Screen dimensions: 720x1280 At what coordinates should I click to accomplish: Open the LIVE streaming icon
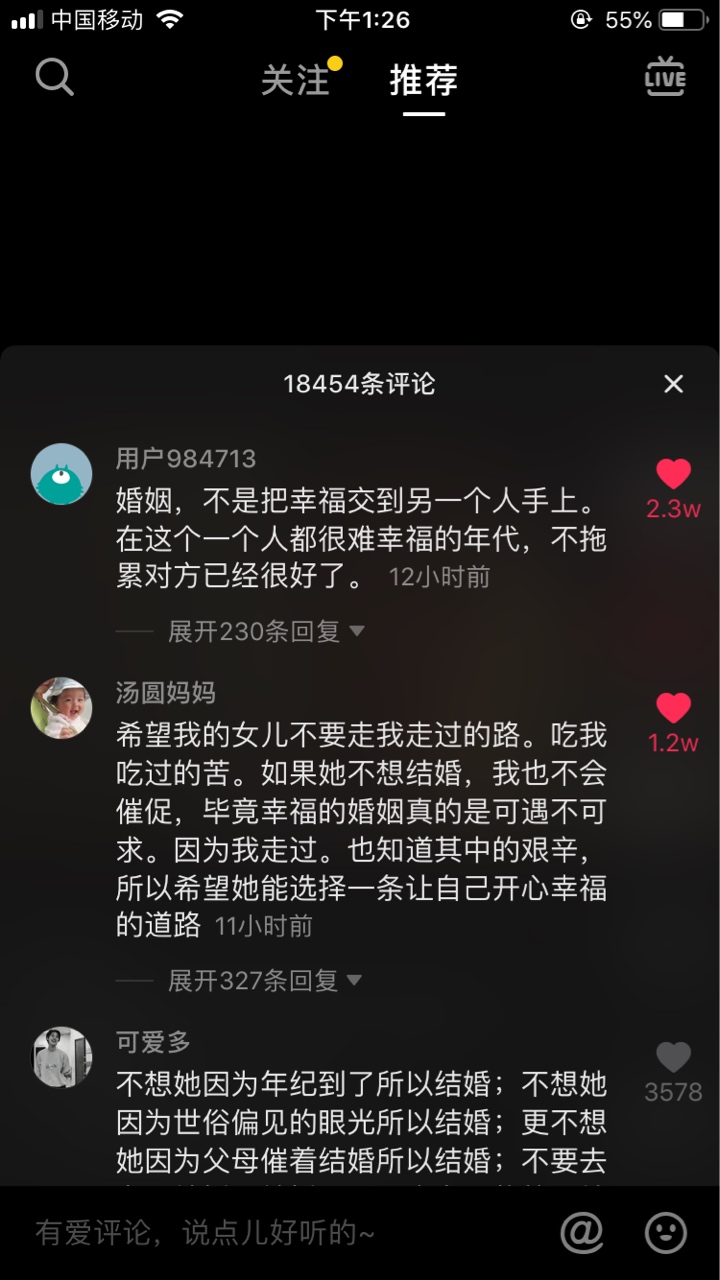pos(665,78)
